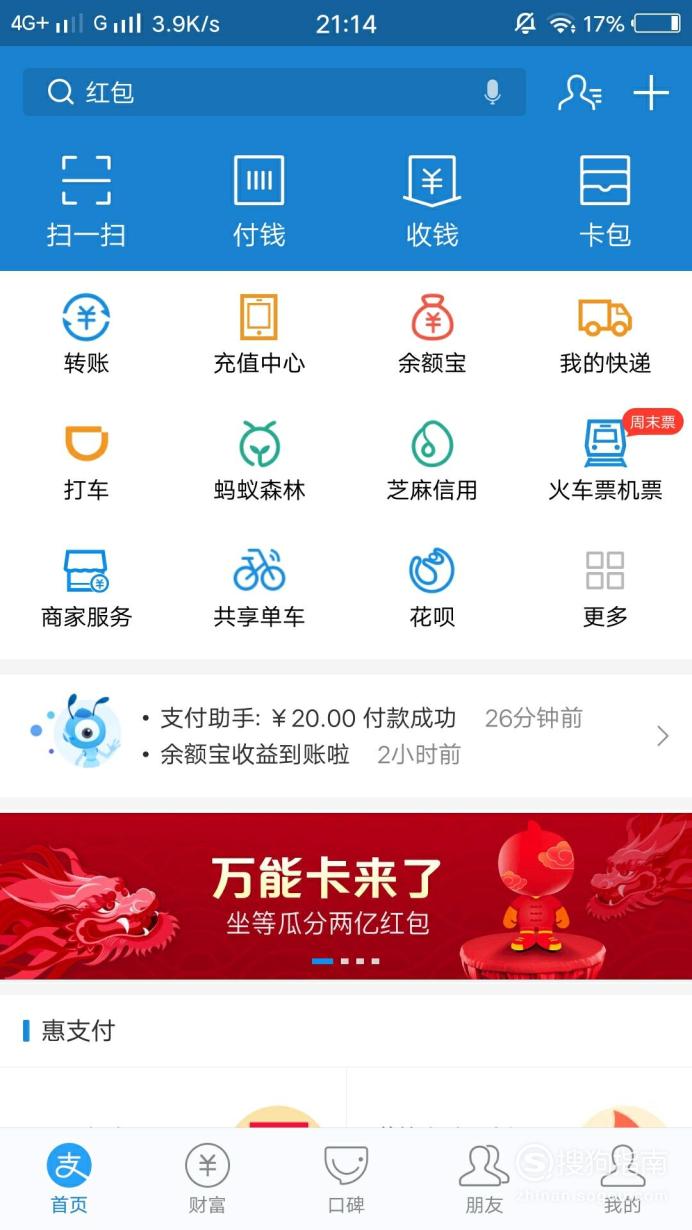This screenshot has width=692, height=1230.
Task: Open 付钱 payment code
Action: [x=259, y=201]
